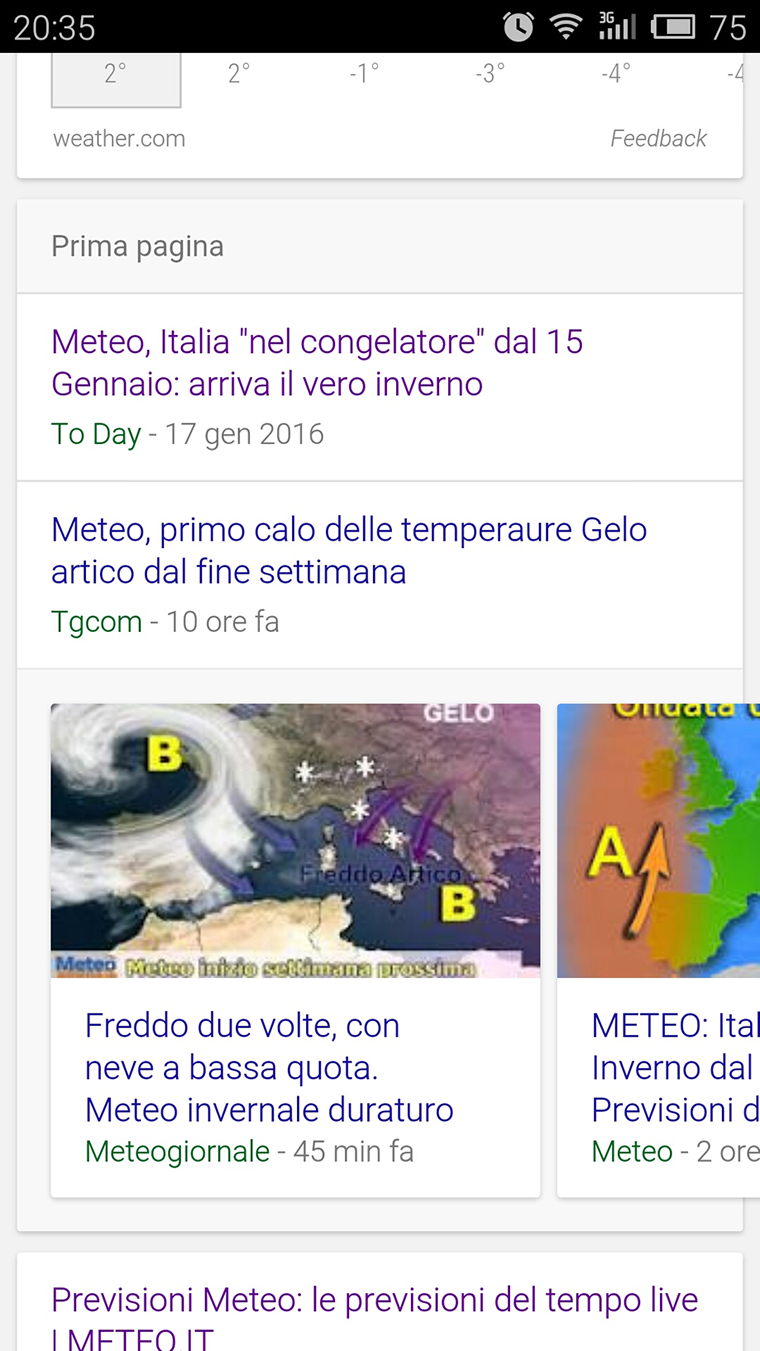The image size is (760, 1351).
Task: Tap the Feedback link
Action: (658, 138)
